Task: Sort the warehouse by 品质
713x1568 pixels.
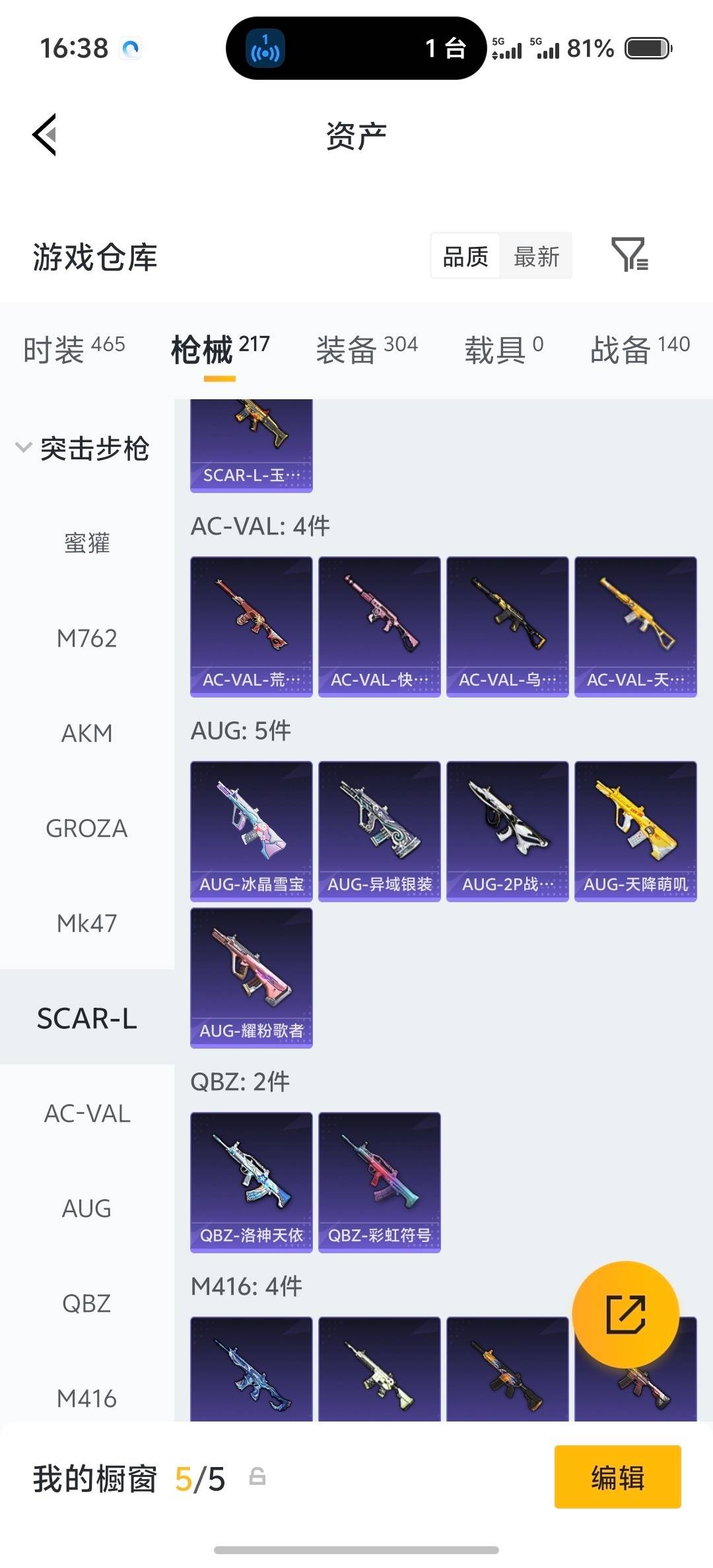Action: [464, 256]
